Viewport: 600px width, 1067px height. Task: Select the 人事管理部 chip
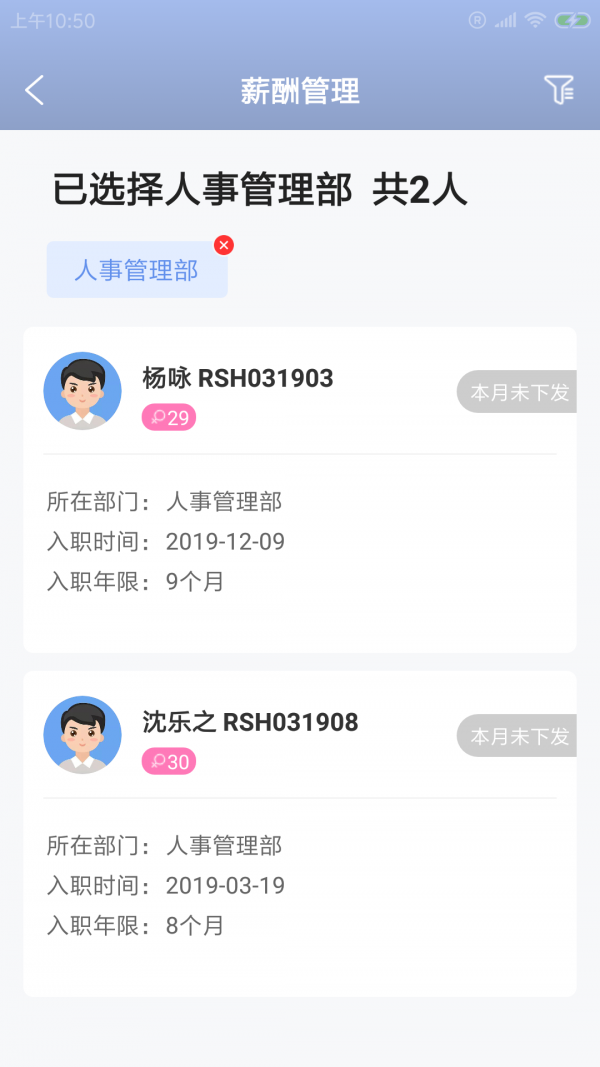[136, 270]
